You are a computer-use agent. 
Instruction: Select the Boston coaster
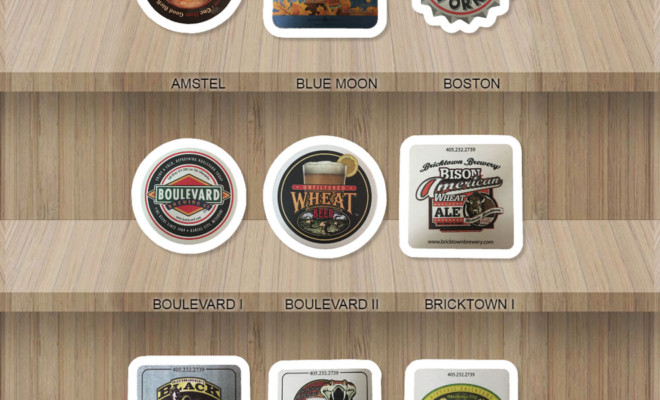tap(461, 14)
